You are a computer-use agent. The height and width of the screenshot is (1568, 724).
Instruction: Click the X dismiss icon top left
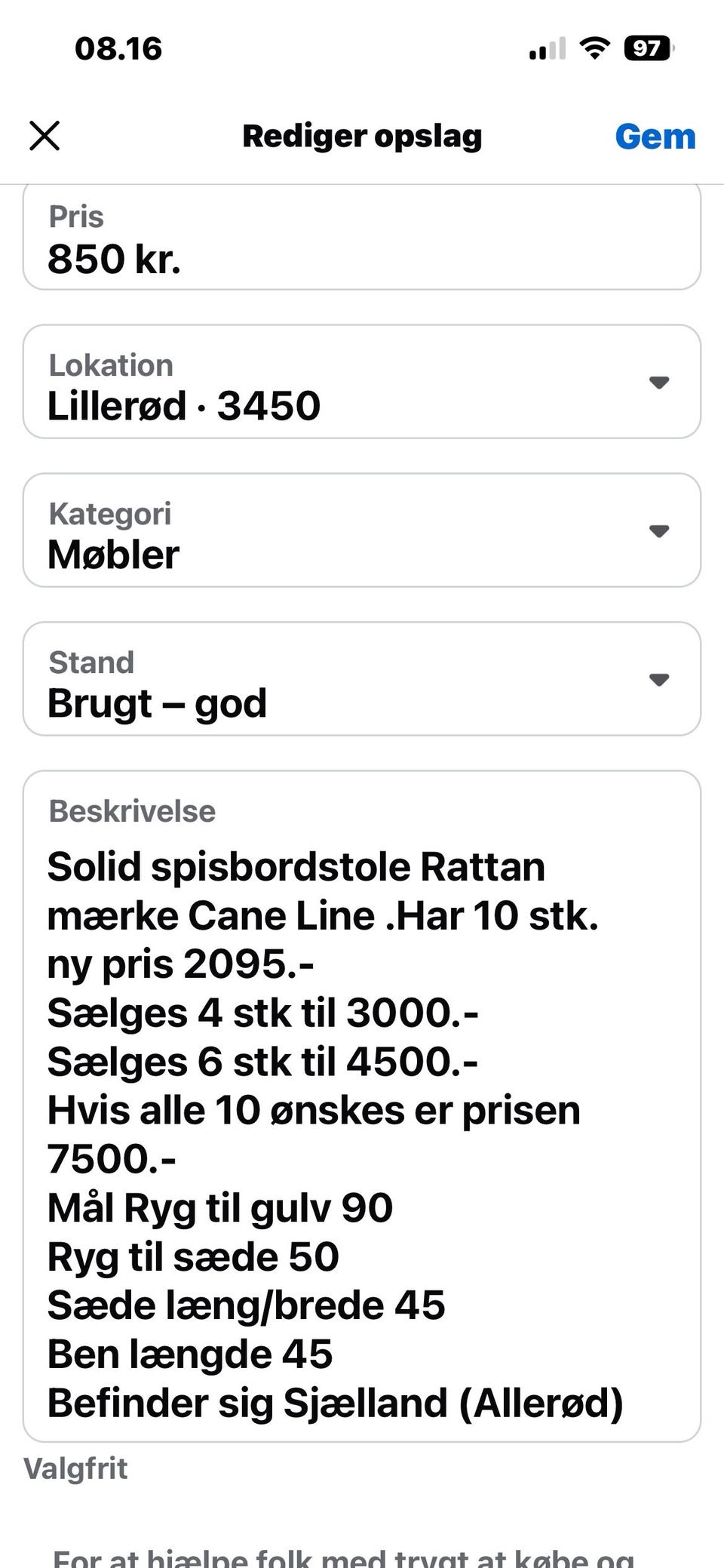click(x=44, y=137)
